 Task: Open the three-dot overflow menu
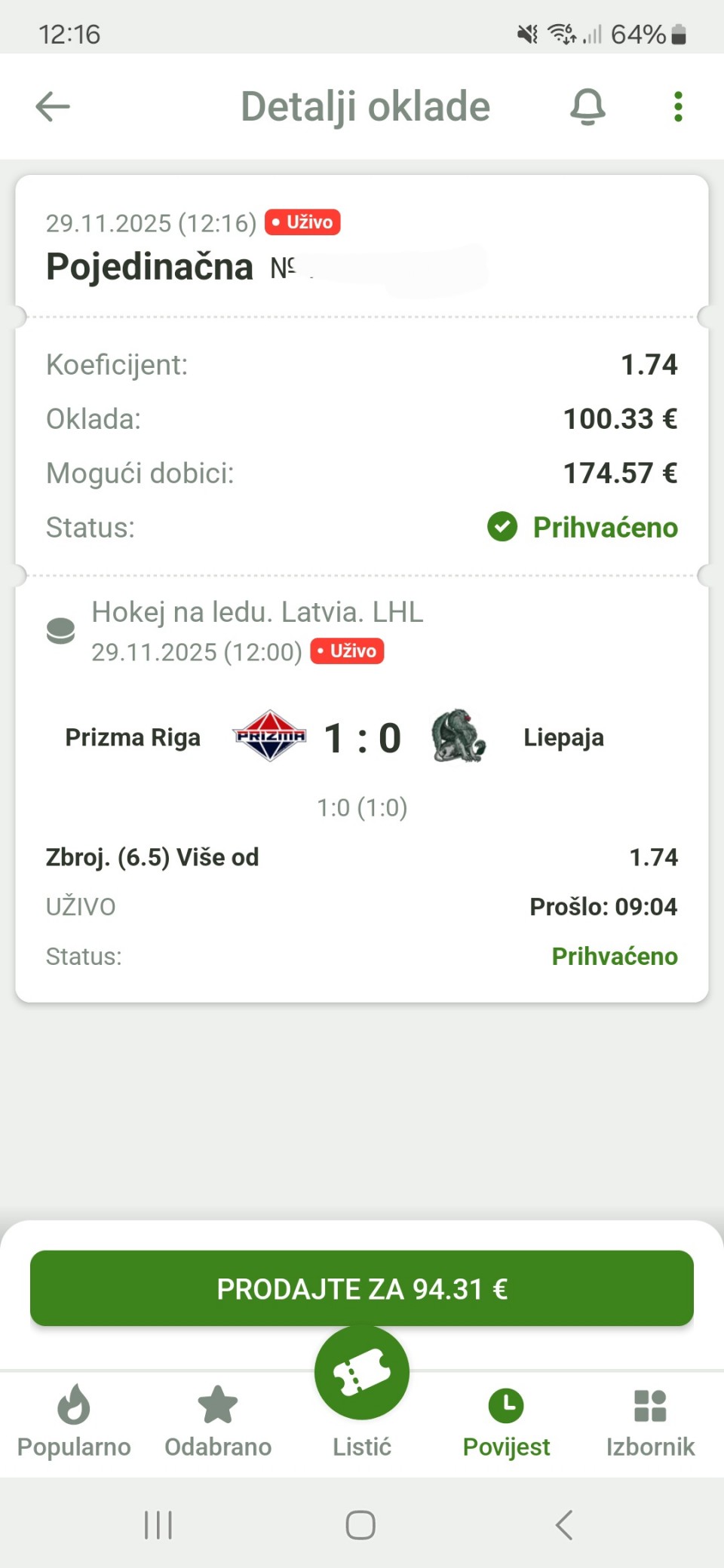pyautogui.click(x=678, y=106)
